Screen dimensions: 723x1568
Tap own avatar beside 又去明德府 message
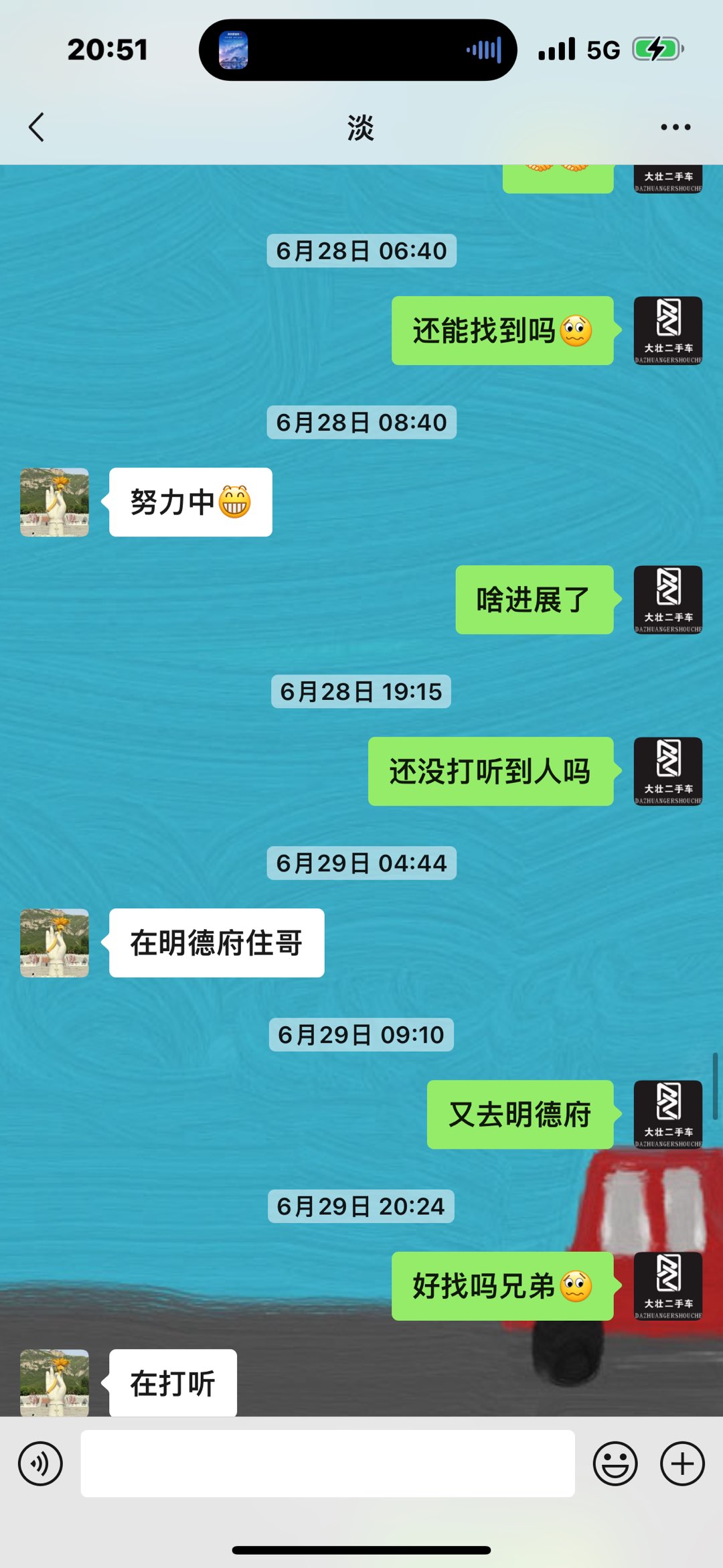[668, 1115]
